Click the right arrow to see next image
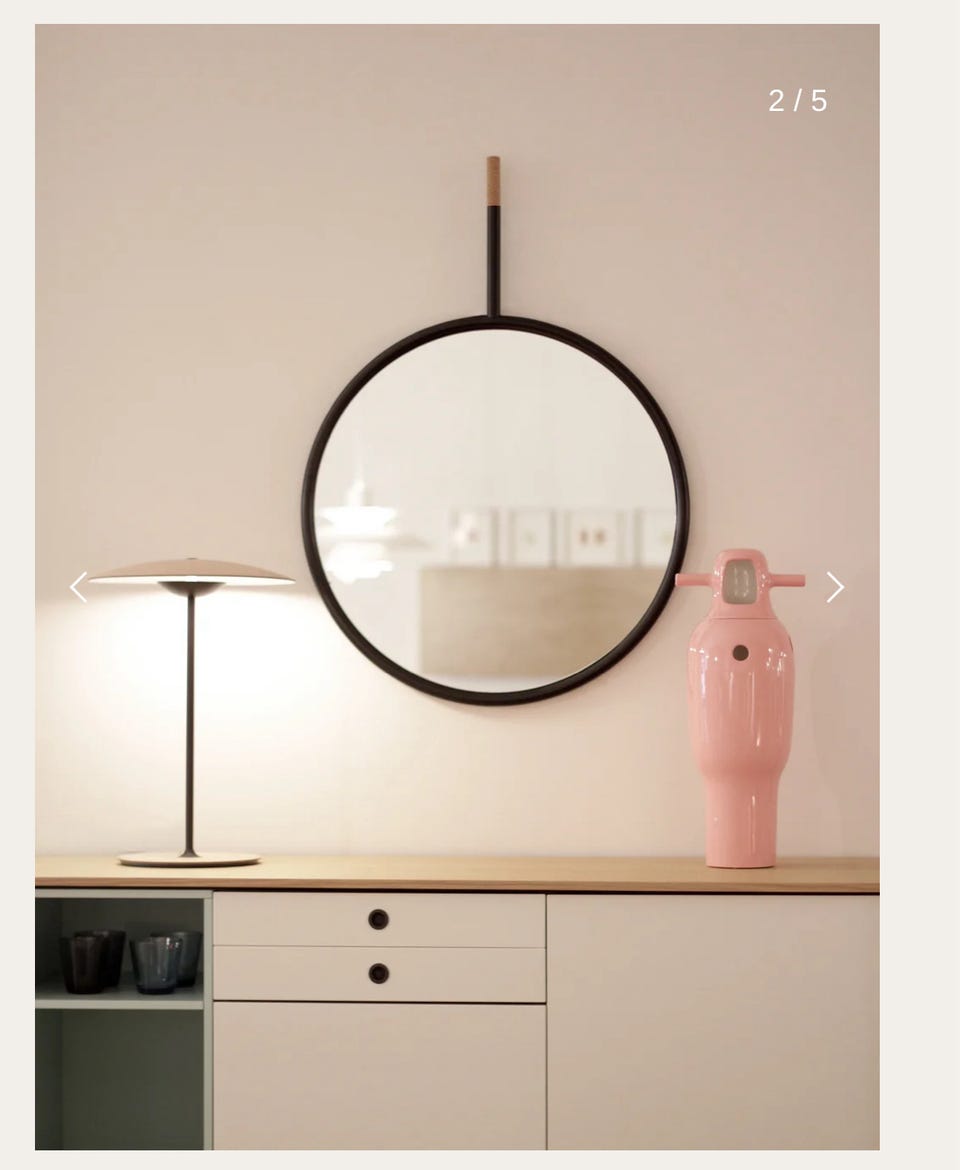Image resolution: width=960 pixels, height=1170 pixels. (837, 588)
